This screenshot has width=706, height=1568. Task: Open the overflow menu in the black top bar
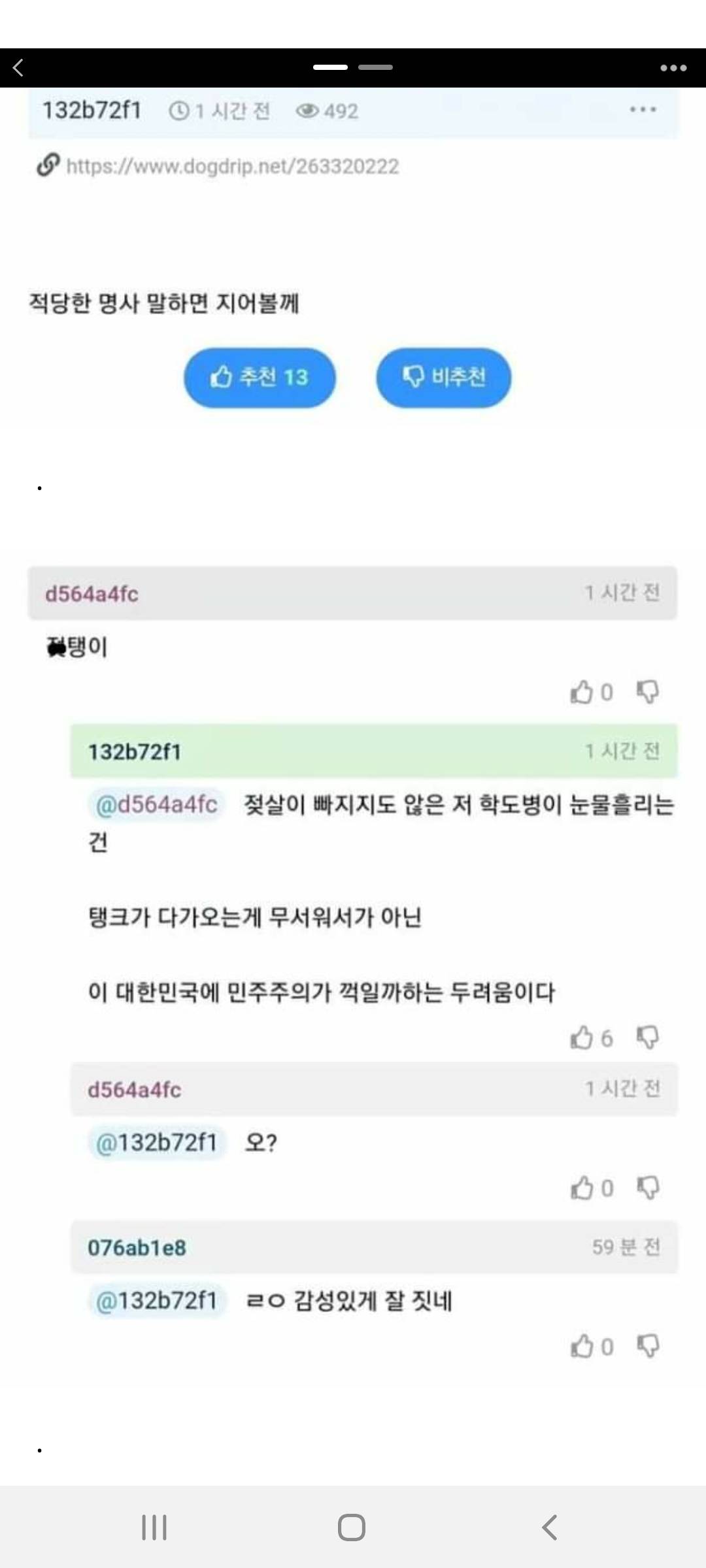tap(673, 68)
